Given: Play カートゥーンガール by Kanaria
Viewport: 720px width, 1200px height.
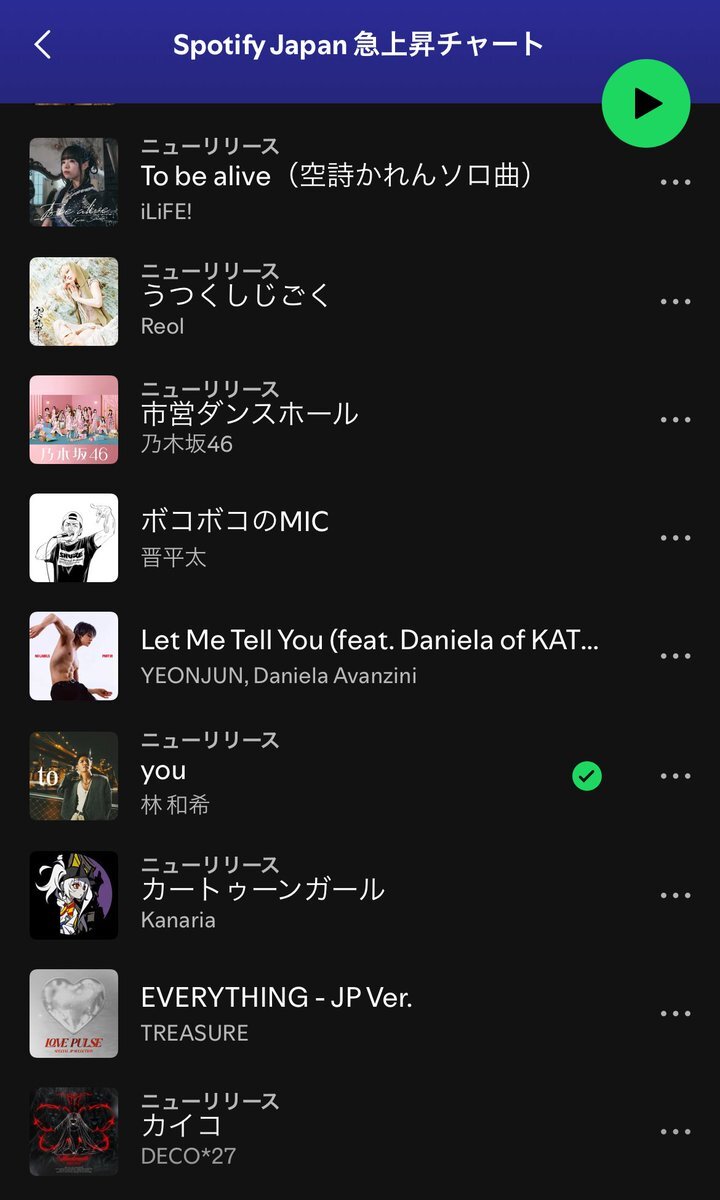Looking at the screenshot, I should click(262, 890).
